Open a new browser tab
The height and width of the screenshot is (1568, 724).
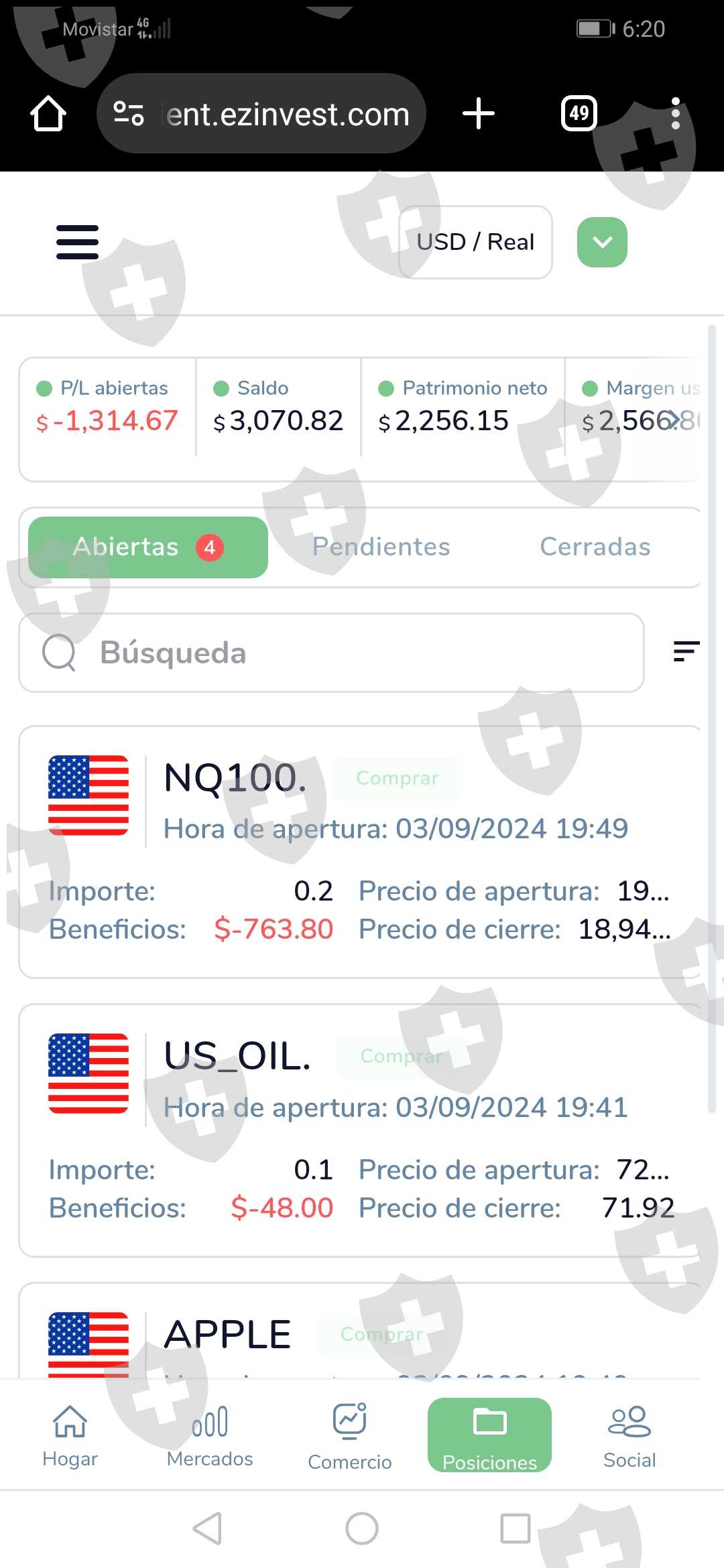479,113
